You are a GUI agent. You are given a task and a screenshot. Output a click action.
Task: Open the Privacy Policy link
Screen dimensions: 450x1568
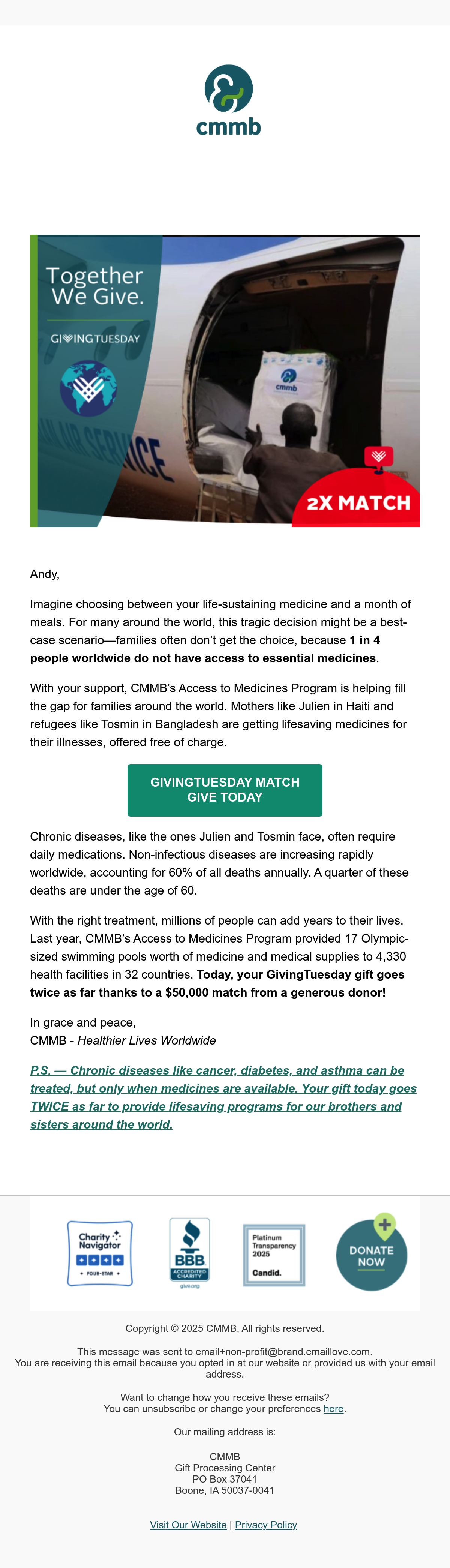[x=266, y=1525]
